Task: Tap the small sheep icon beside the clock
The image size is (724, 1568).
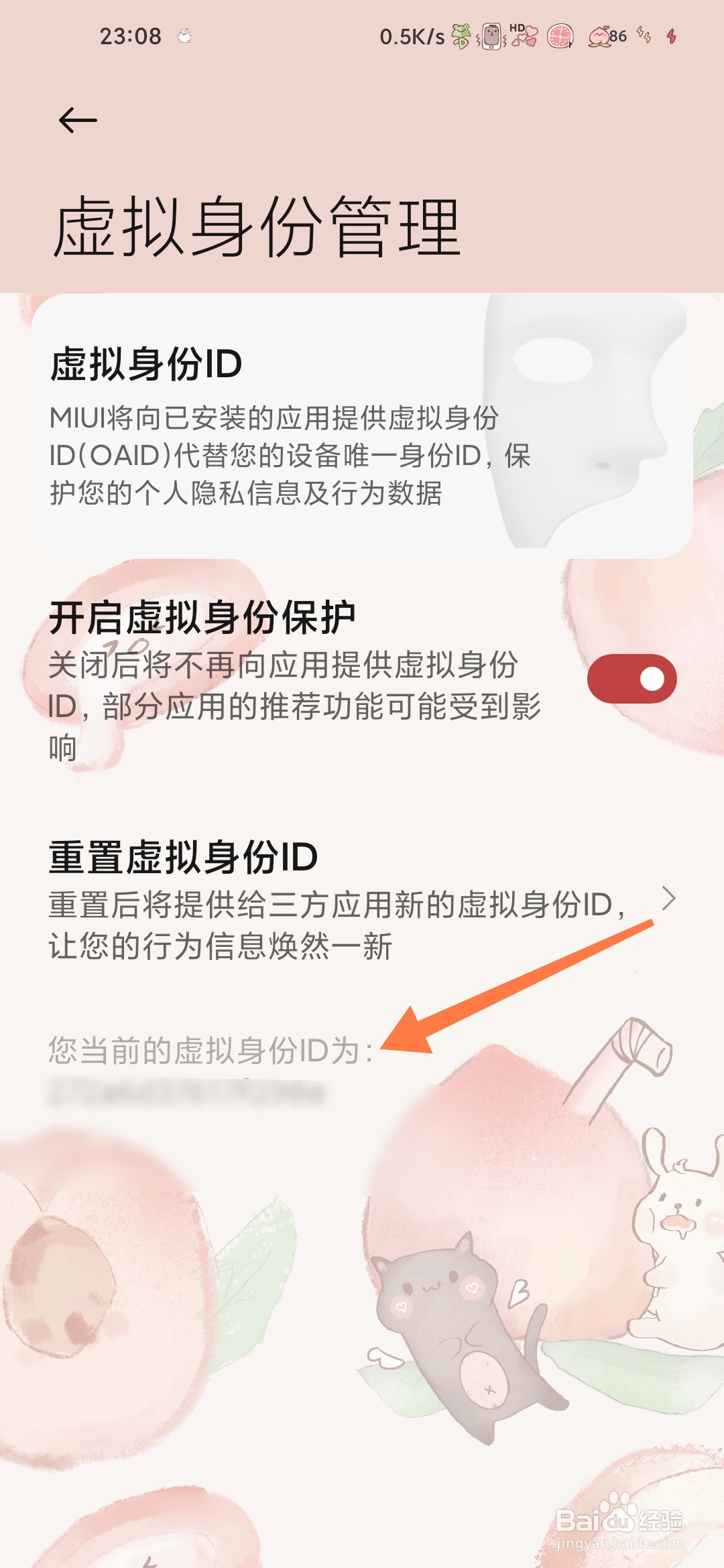Action: click(184, 37)
